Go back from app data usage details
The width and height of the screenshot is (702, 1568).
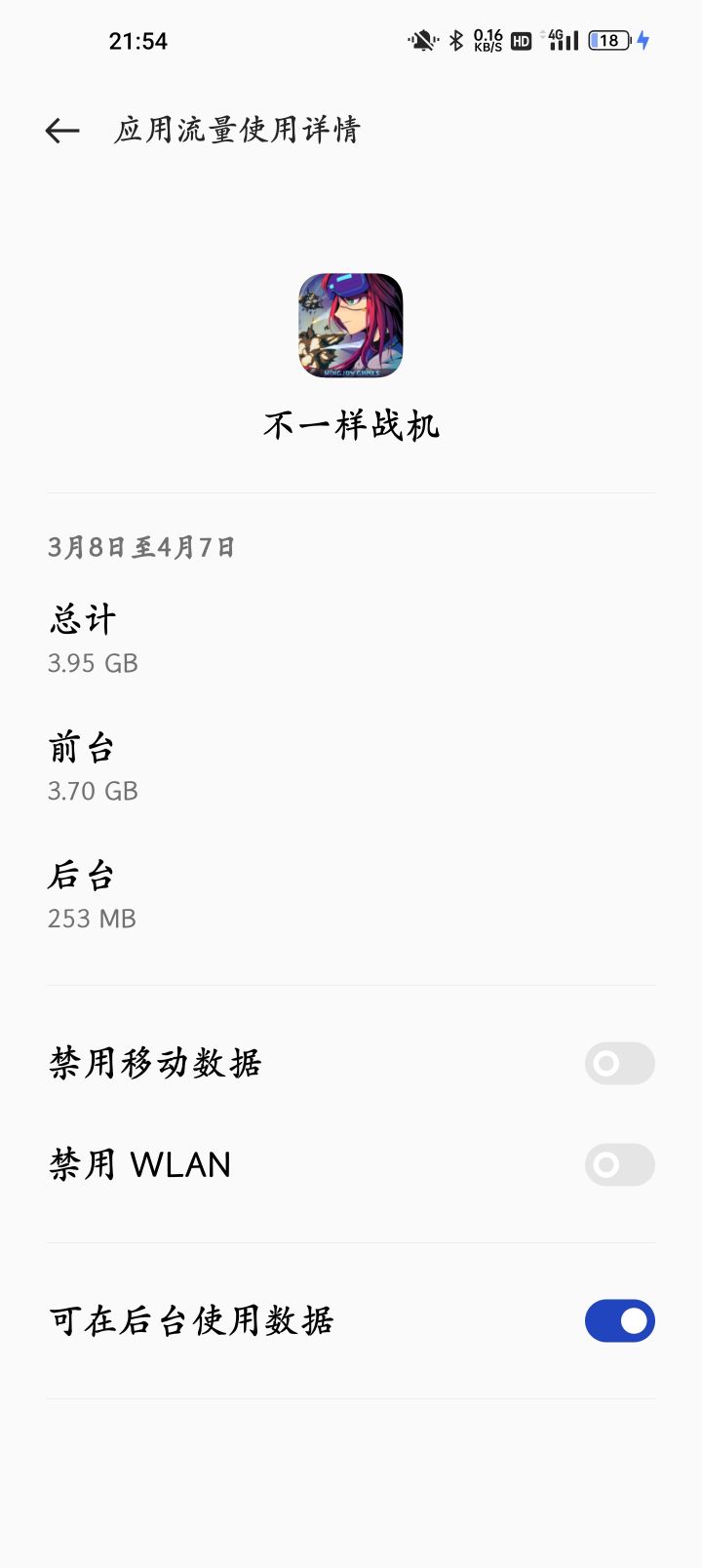tap(62, 131)
